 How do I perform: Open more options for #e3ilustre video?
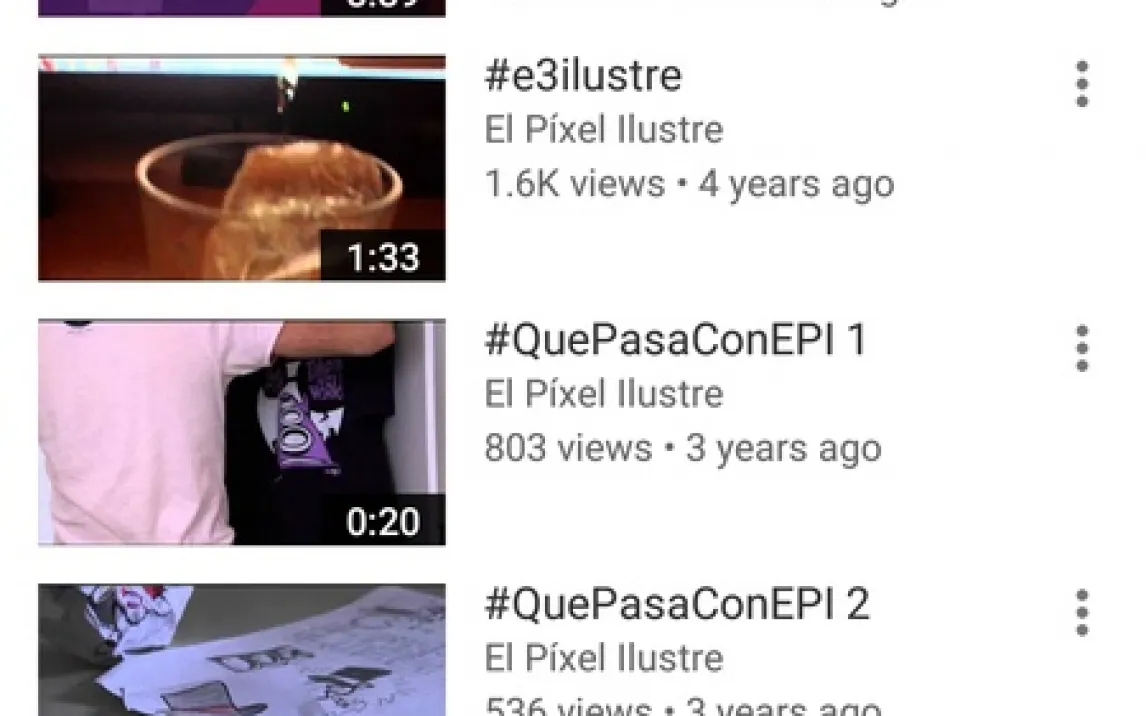[1081, 84]
